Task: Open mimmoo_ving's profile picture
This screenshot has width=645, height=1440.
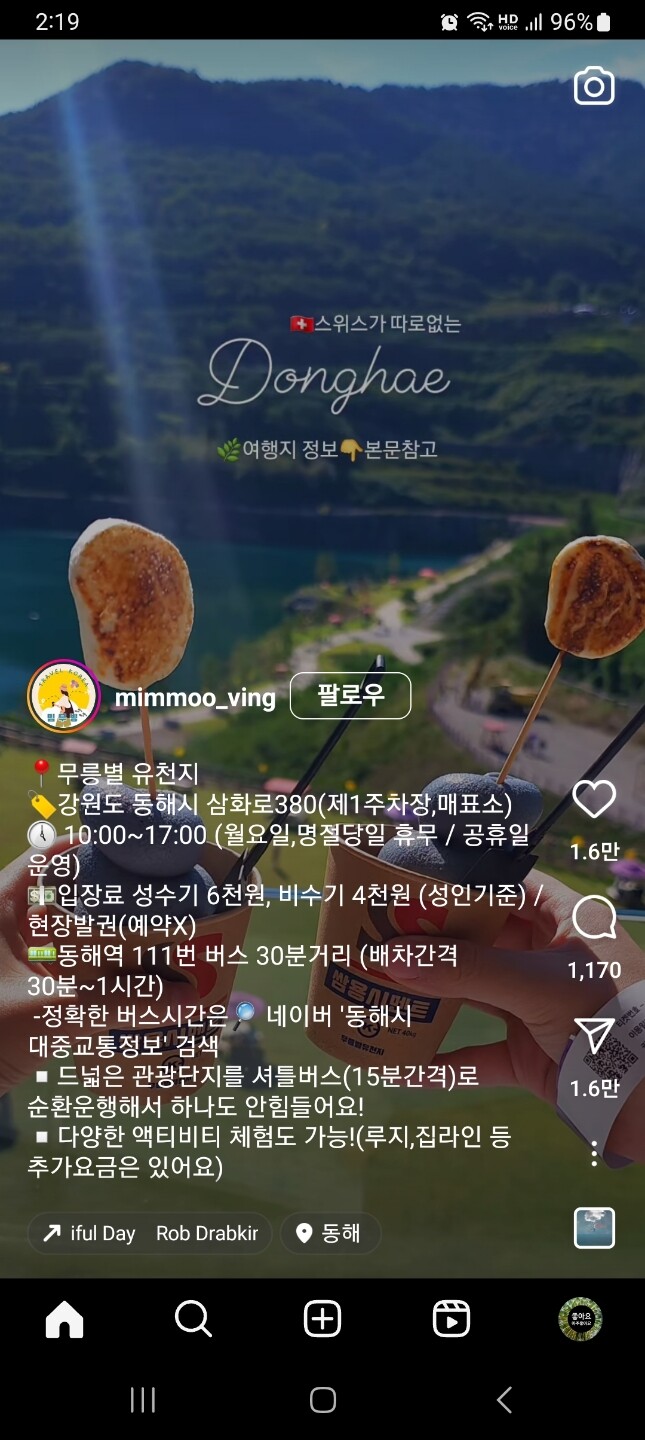Action: point(64,696)
